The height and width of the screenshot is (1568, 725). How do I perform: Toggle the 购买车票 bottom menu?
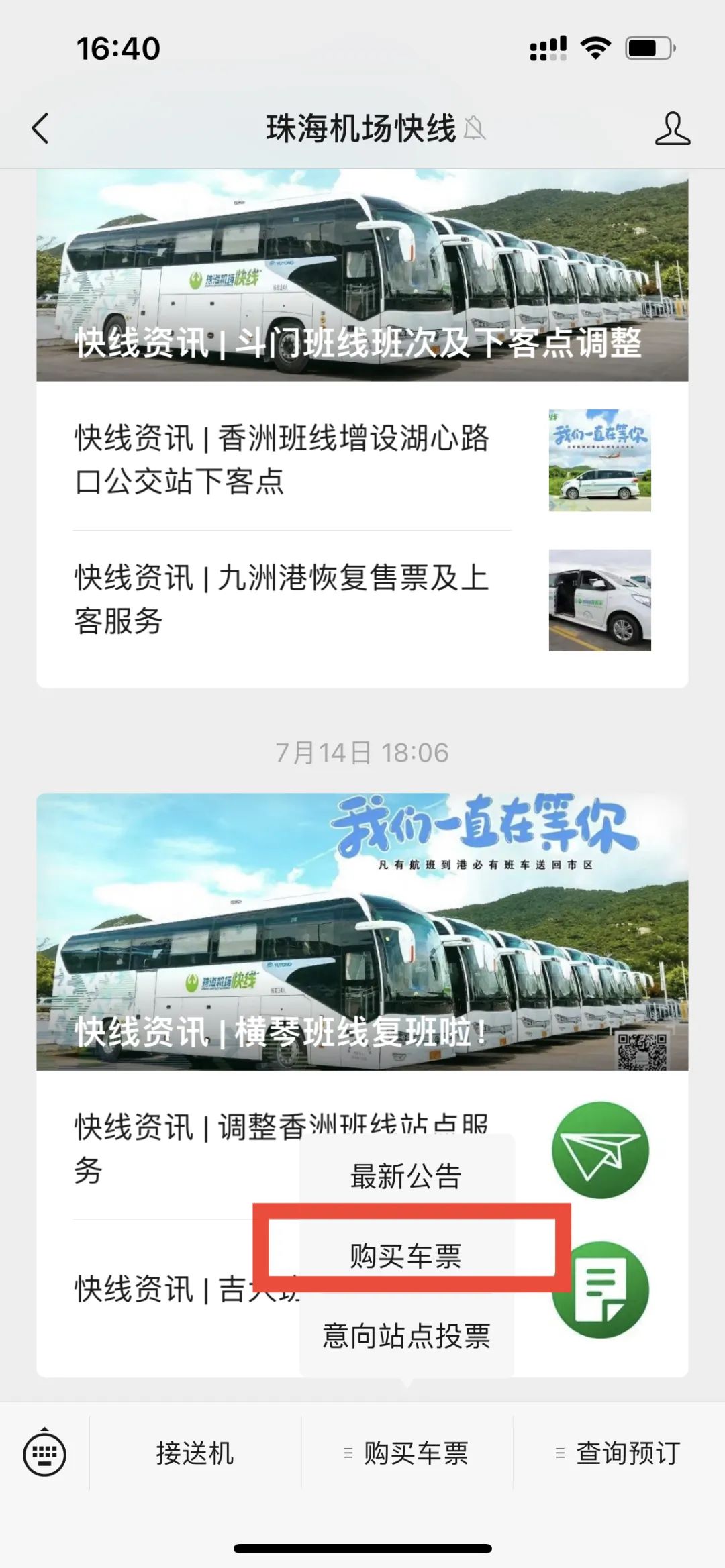pyautogui.click(x=407, y=1454)
